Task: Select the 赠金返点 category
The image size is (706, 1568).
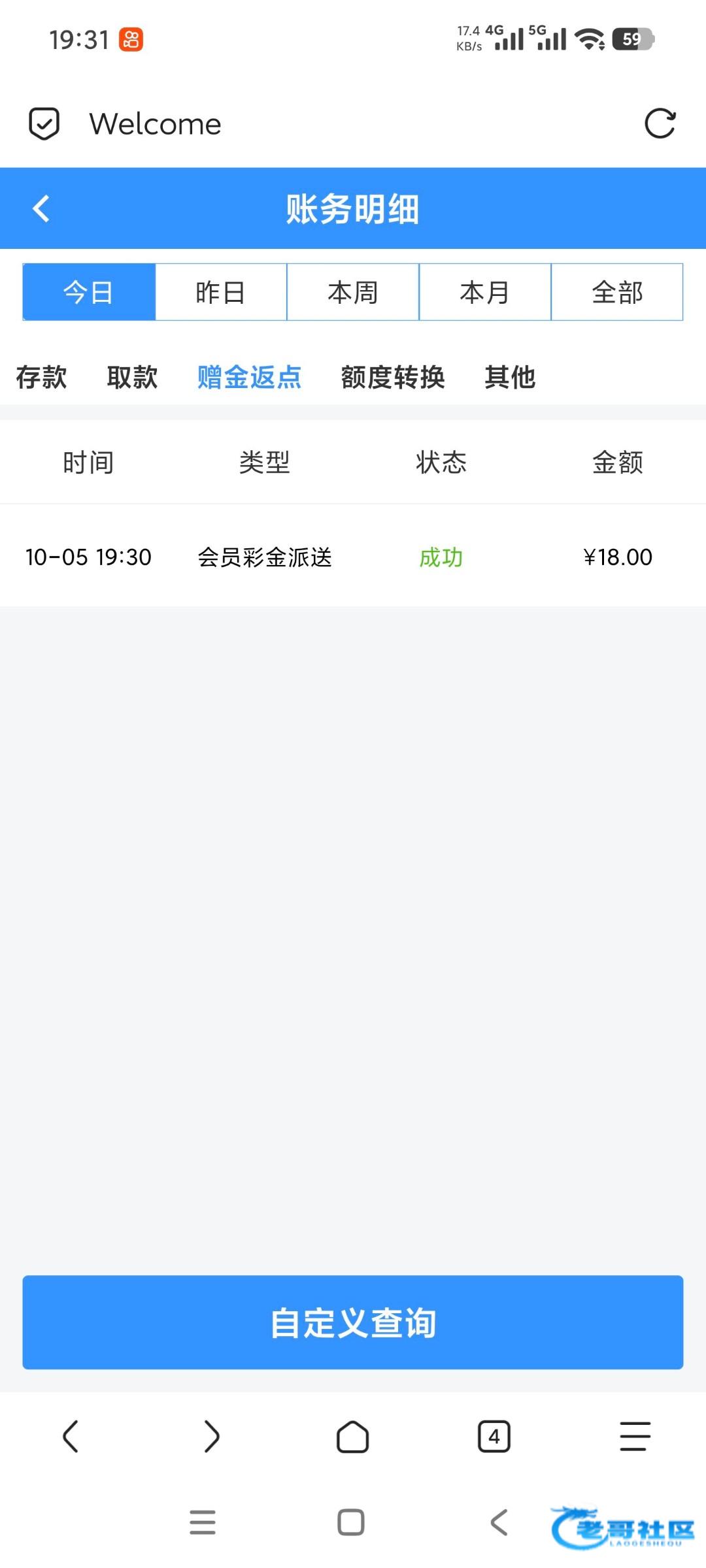Action: [x=249, y=377]
